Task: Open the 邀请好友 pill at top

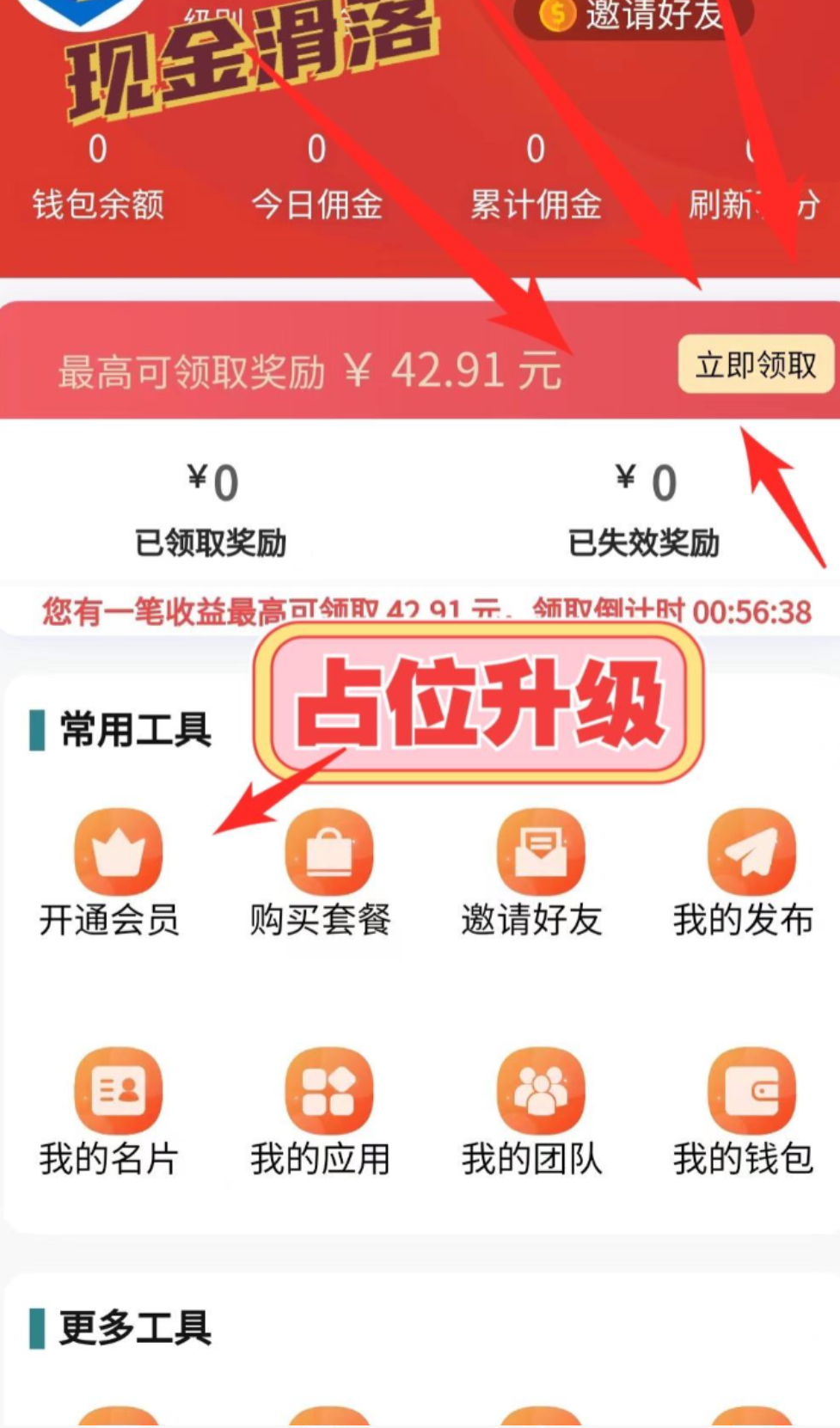Action: (x=635, y=14)
